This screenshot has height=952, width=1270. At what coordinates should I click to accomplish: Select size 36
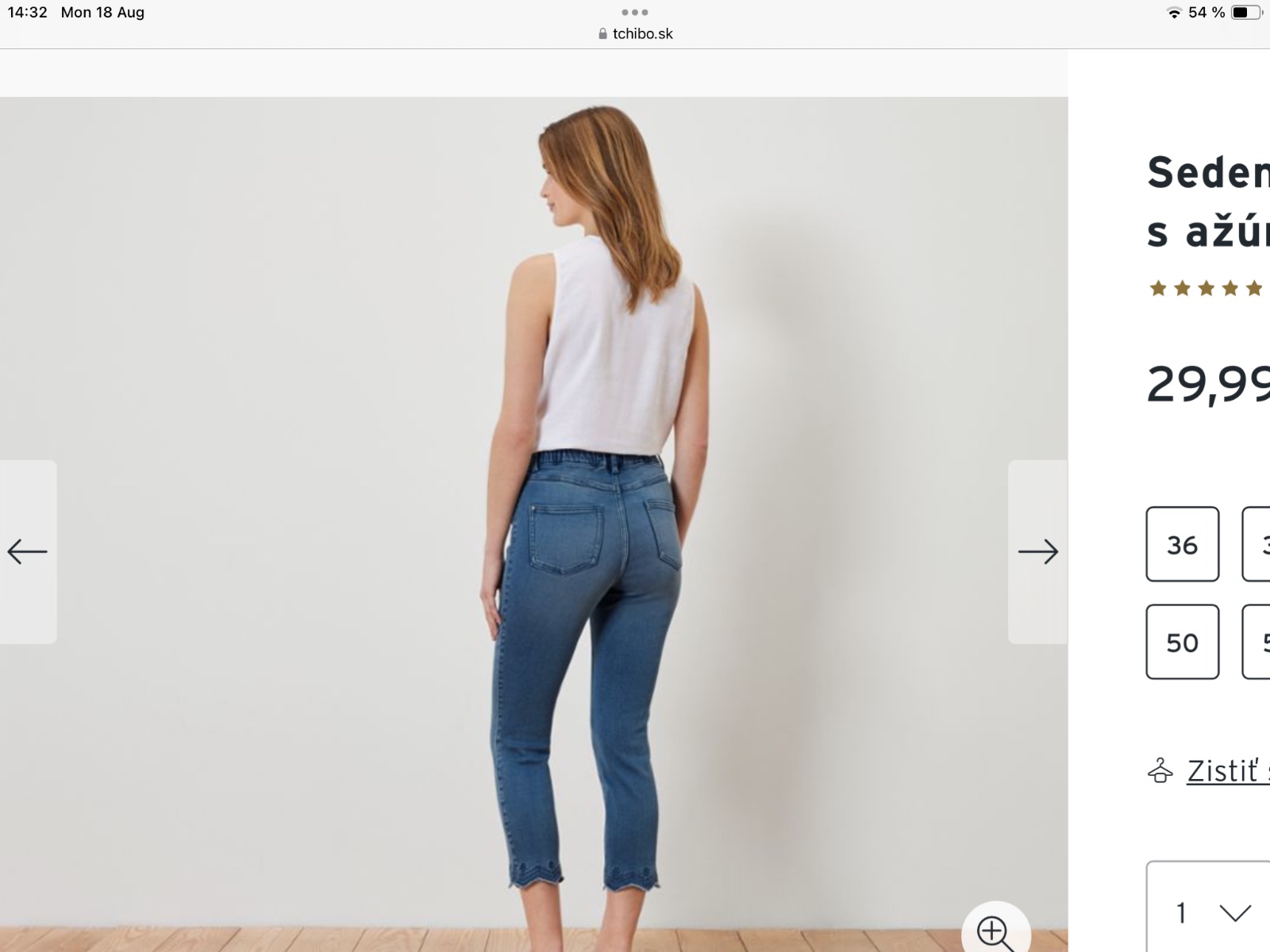1182,544
